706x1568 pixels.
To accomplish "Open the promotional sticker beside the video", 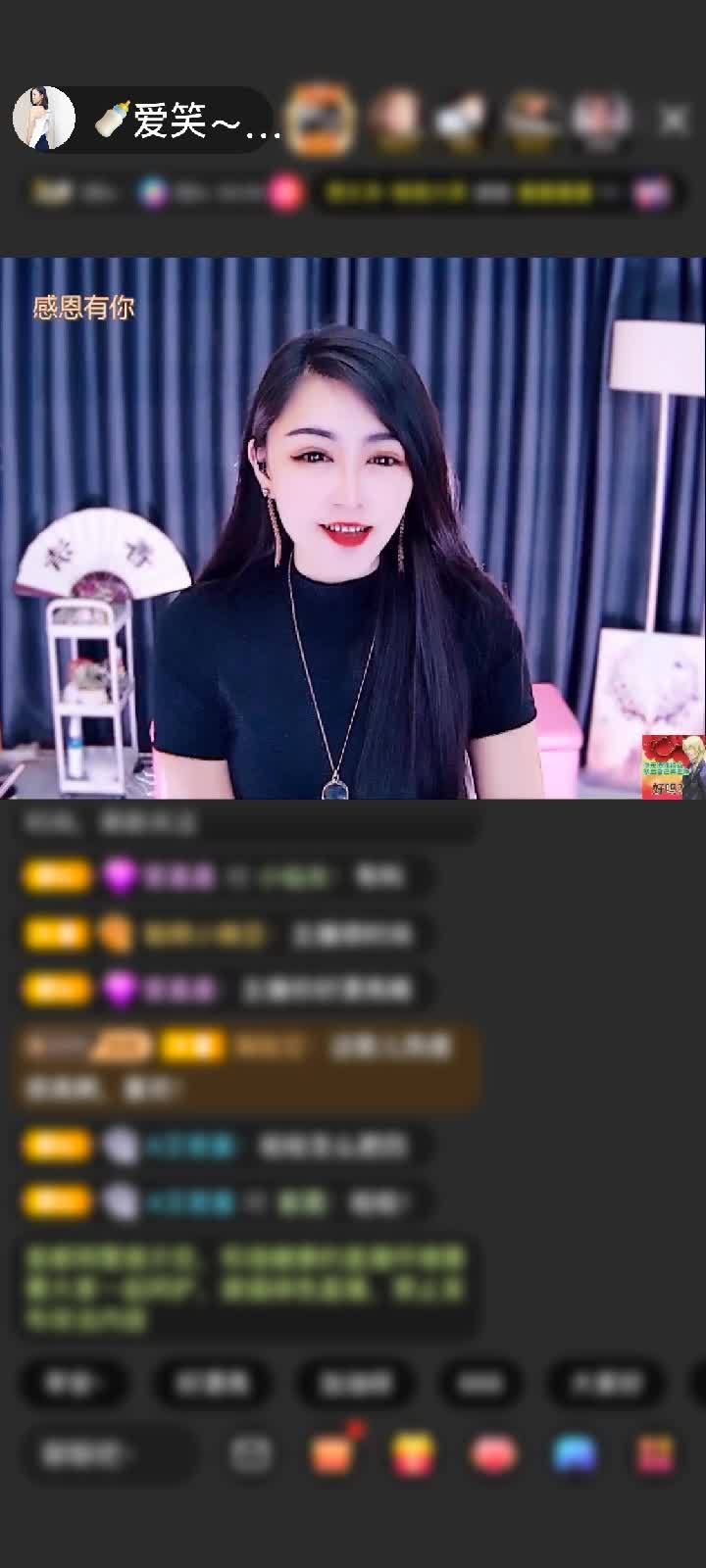I will tap(673, 766).
